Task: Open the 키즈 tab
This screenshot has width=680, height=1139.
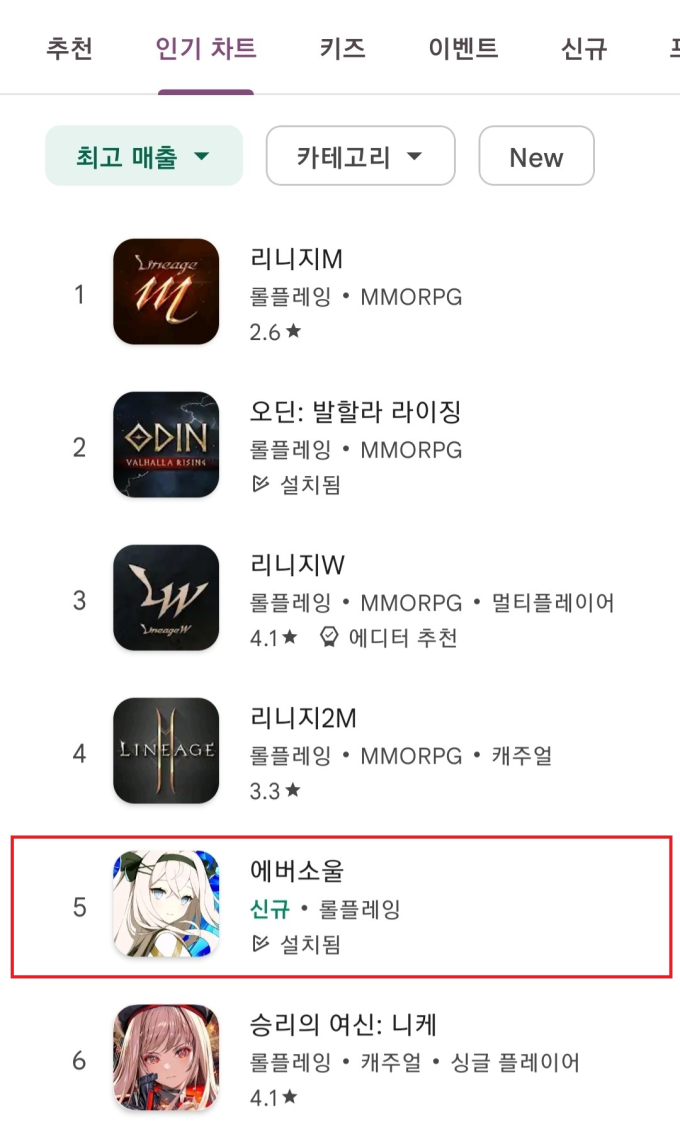Action: tap(343, 48)
